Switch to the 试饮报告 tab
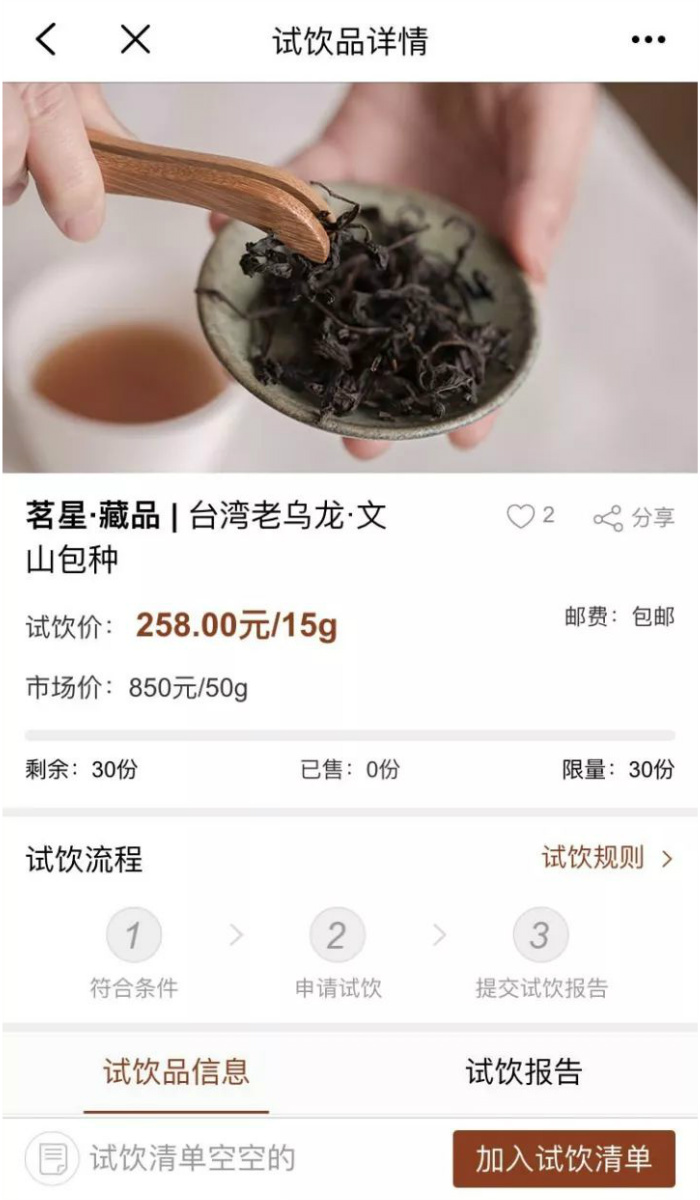Screen dimensions: 700x1200 (x=523, y=1072)
